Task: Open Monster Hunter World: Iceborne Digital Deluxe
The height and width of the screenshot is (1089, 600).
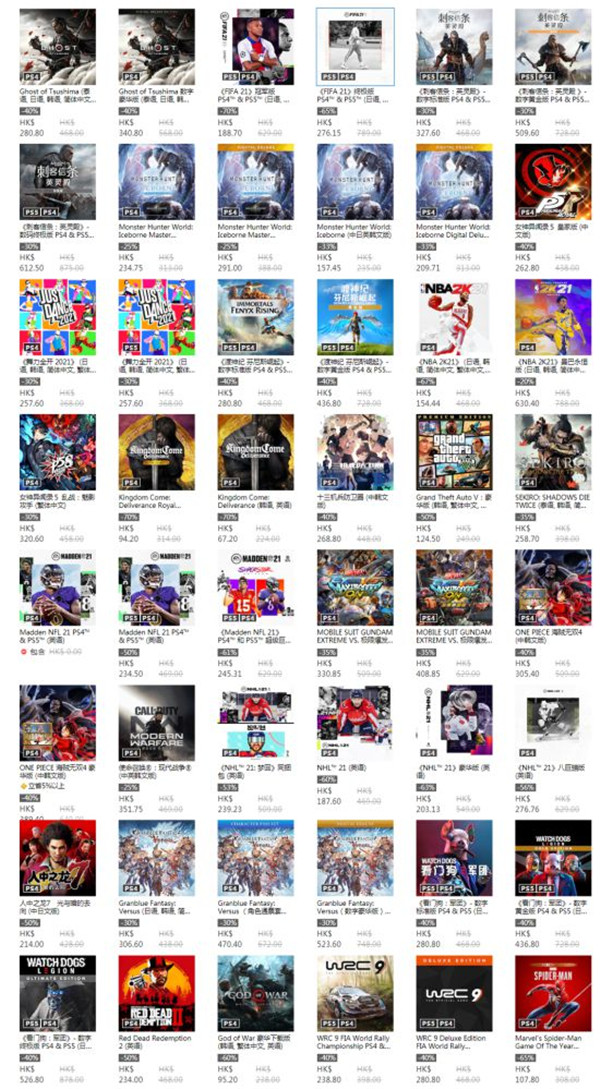Action: (453, 184)
